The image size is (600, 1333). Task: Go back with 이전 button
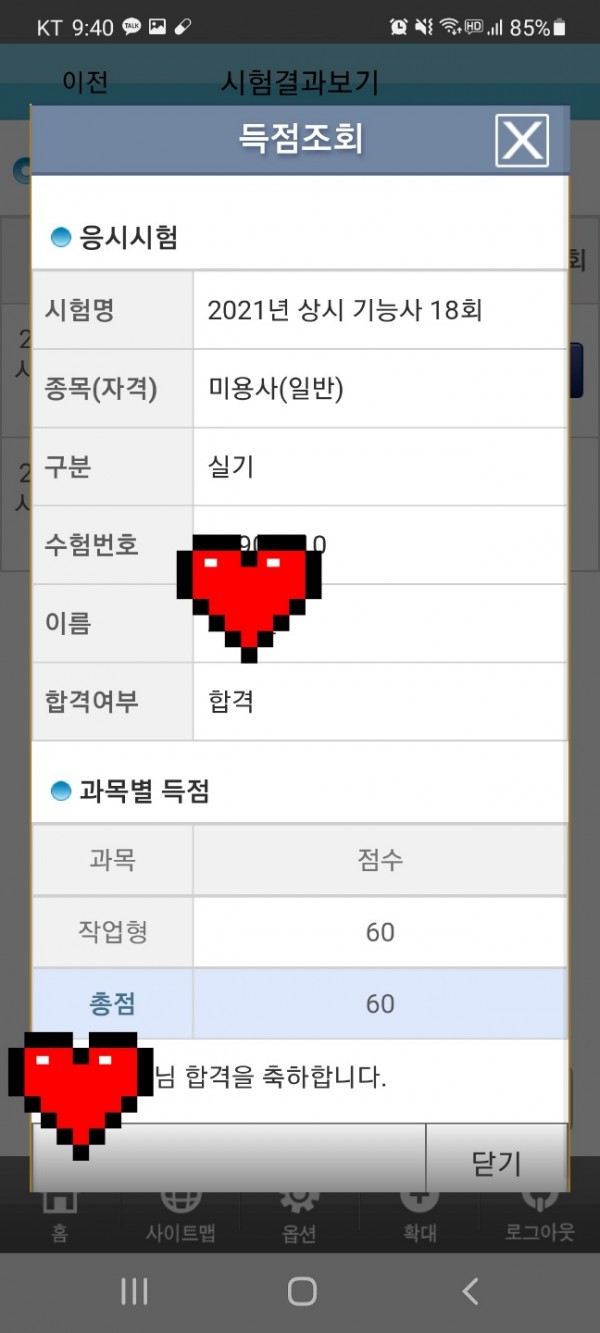85,82
